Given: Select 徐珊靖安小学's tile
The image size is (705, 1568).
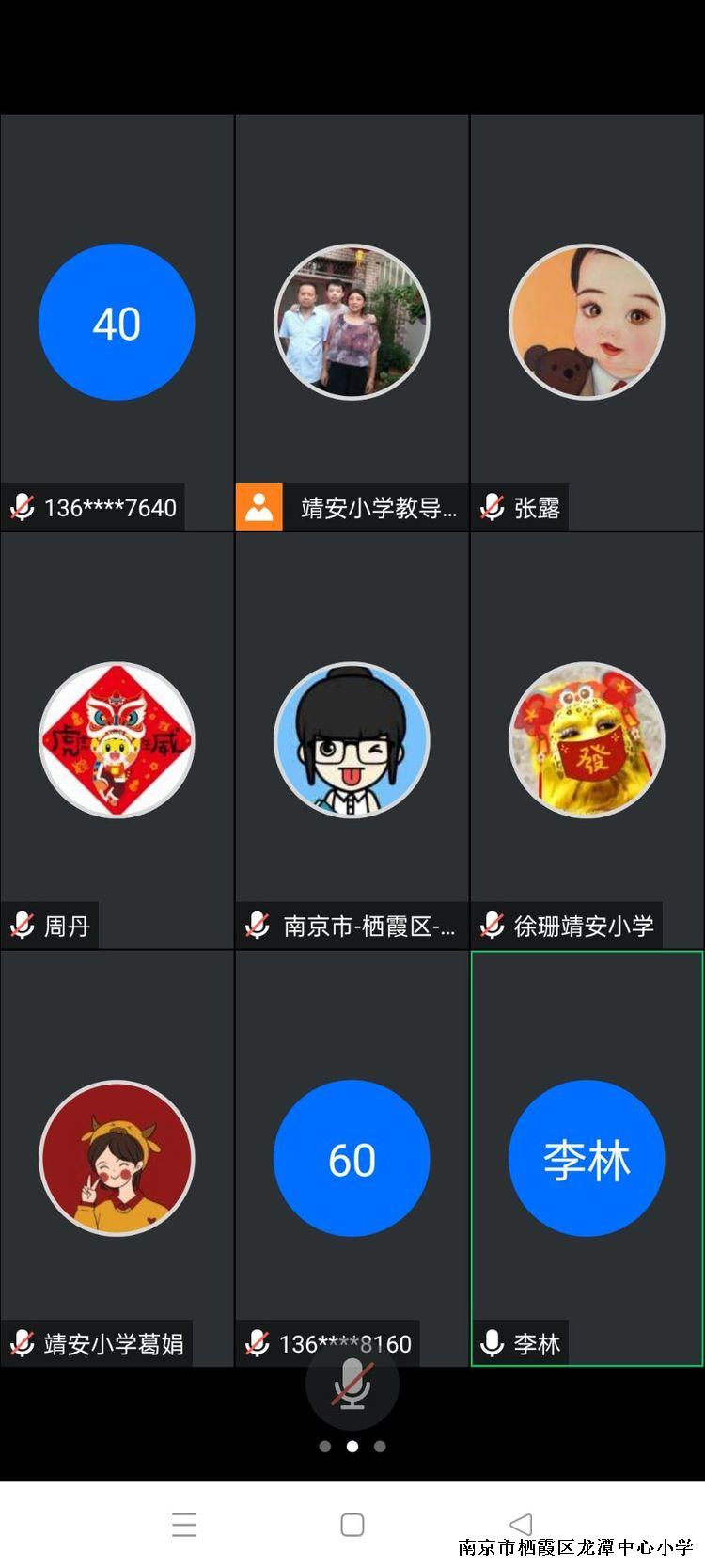Looking at the screenshot, I should tap(587, 740).
